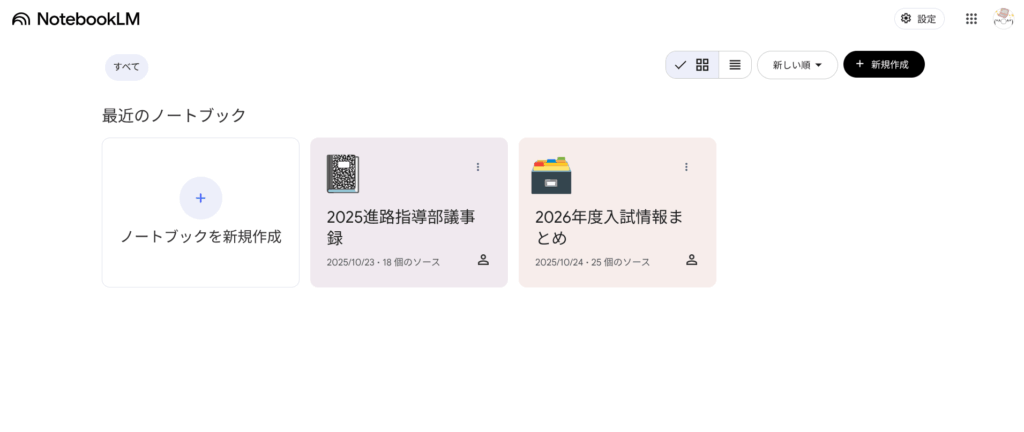The image size is (1024, 432).
Task: Switch to grid view
Action: point(702,65)
